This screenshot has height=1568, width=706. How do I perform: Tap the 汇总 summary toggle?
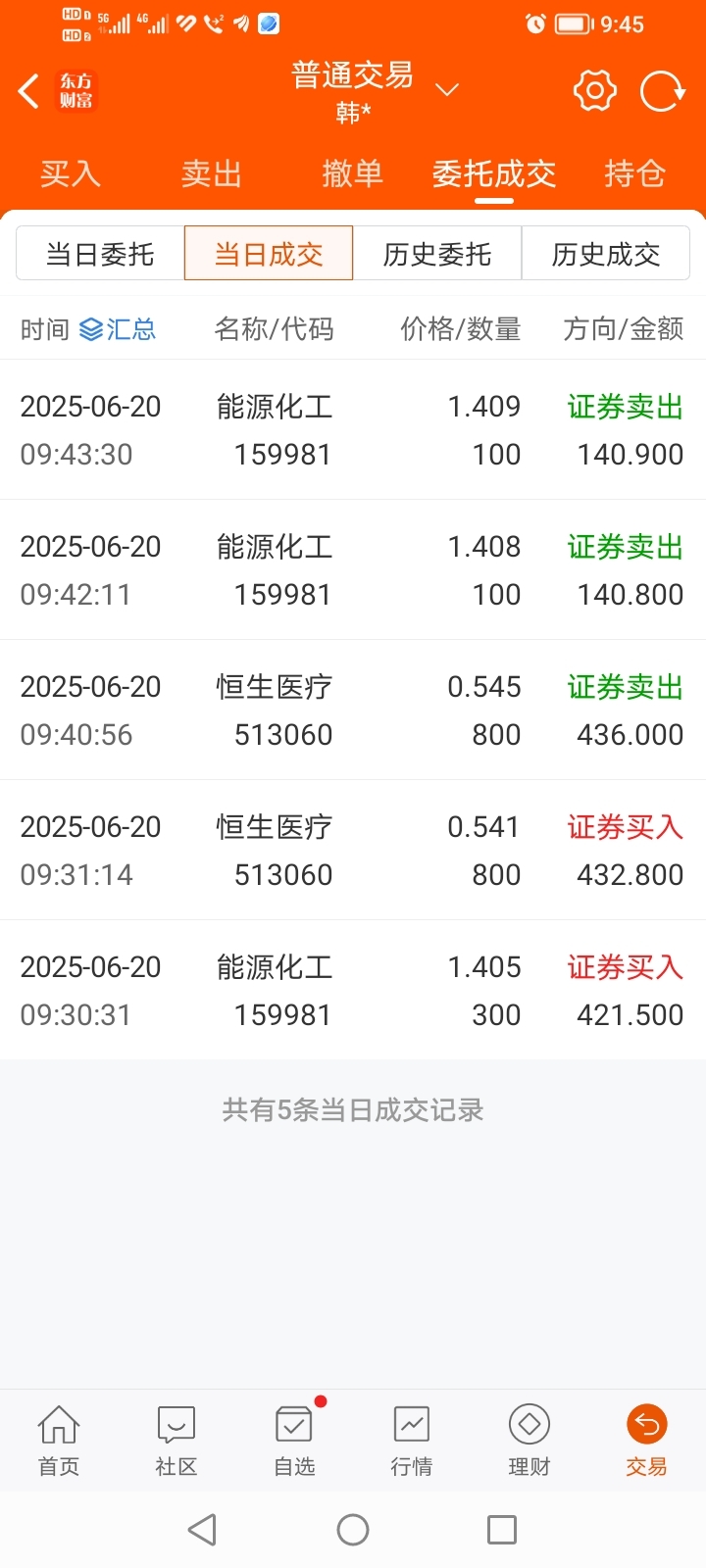coord(118,329)
